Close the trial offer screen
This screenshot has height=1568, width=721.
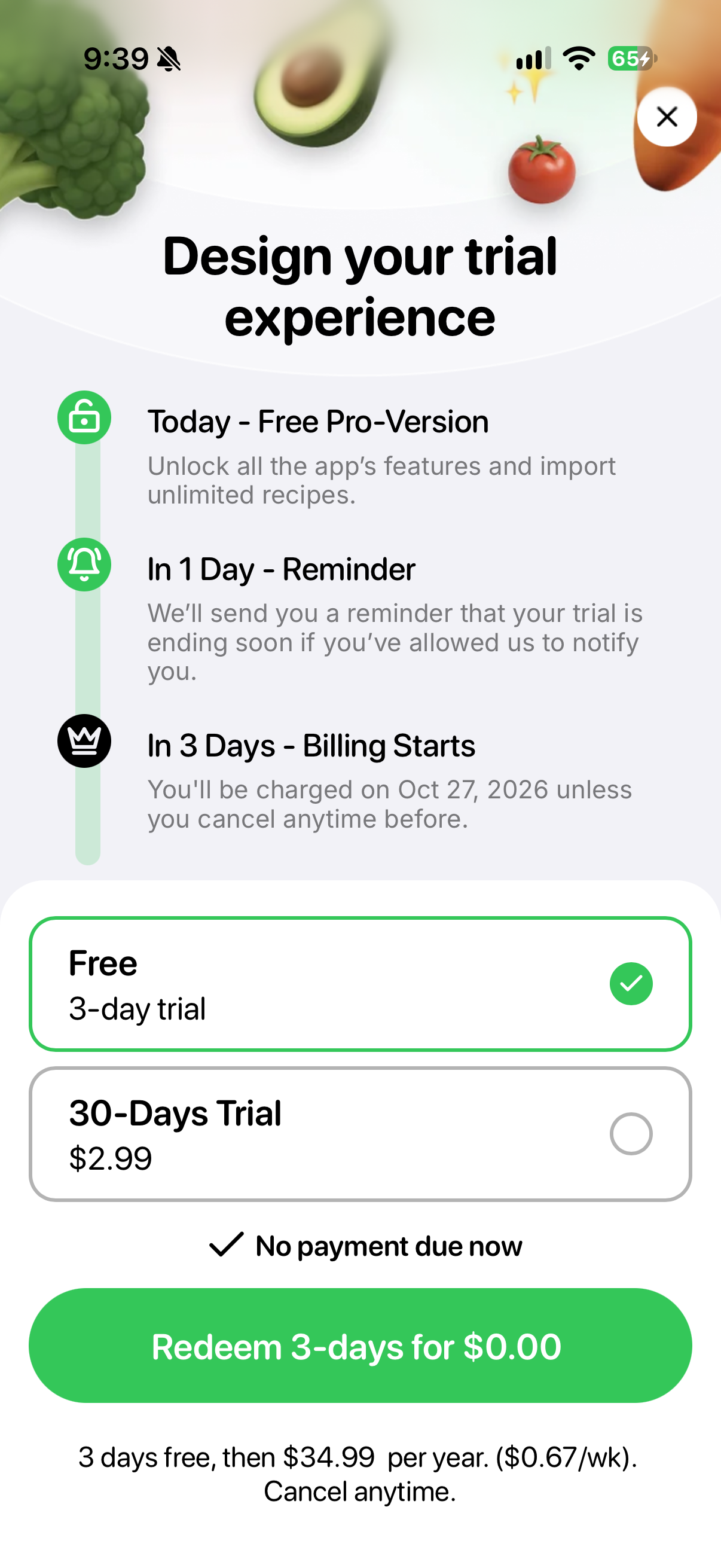pyautogui.click(x=667, y=117)
